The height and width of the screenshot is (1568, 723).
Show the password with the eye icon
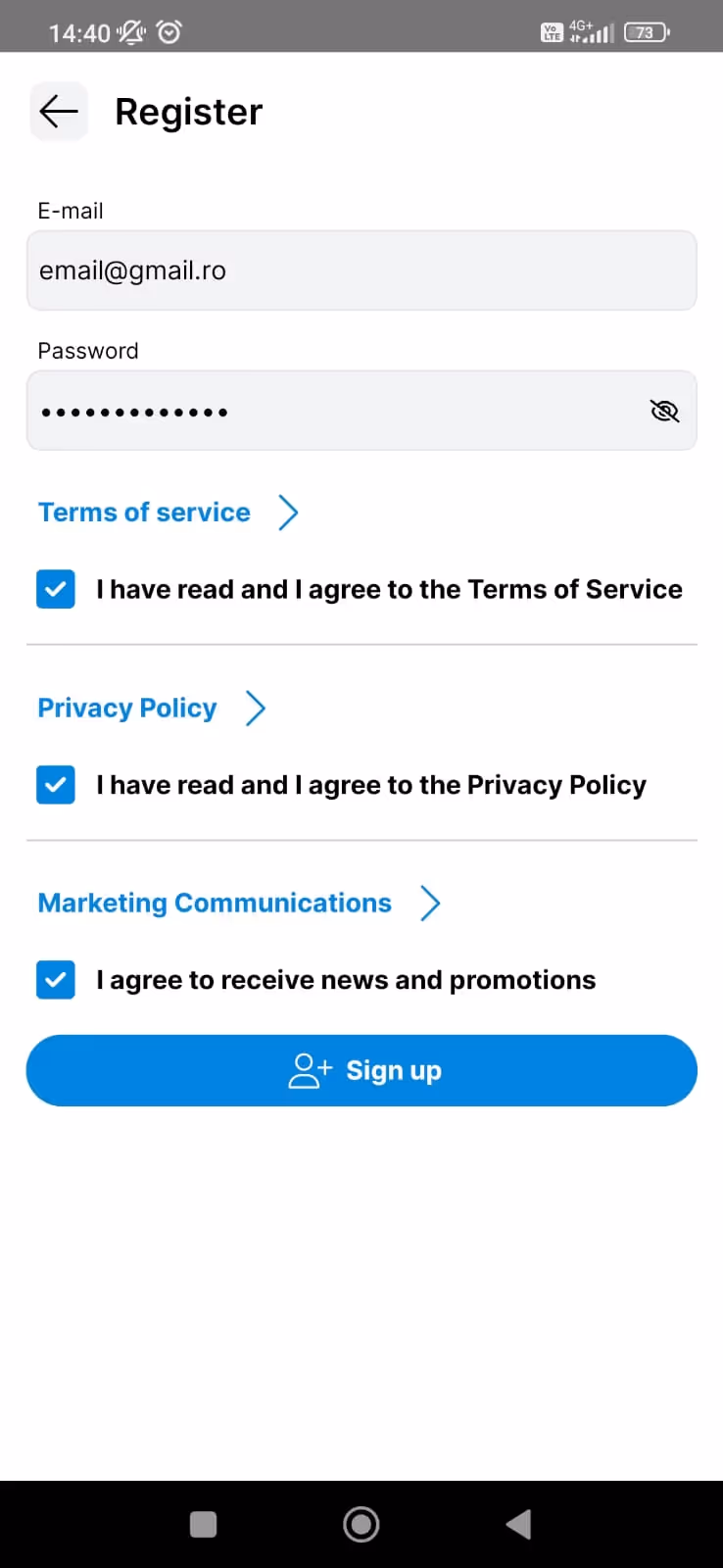(x=664, y=411)
